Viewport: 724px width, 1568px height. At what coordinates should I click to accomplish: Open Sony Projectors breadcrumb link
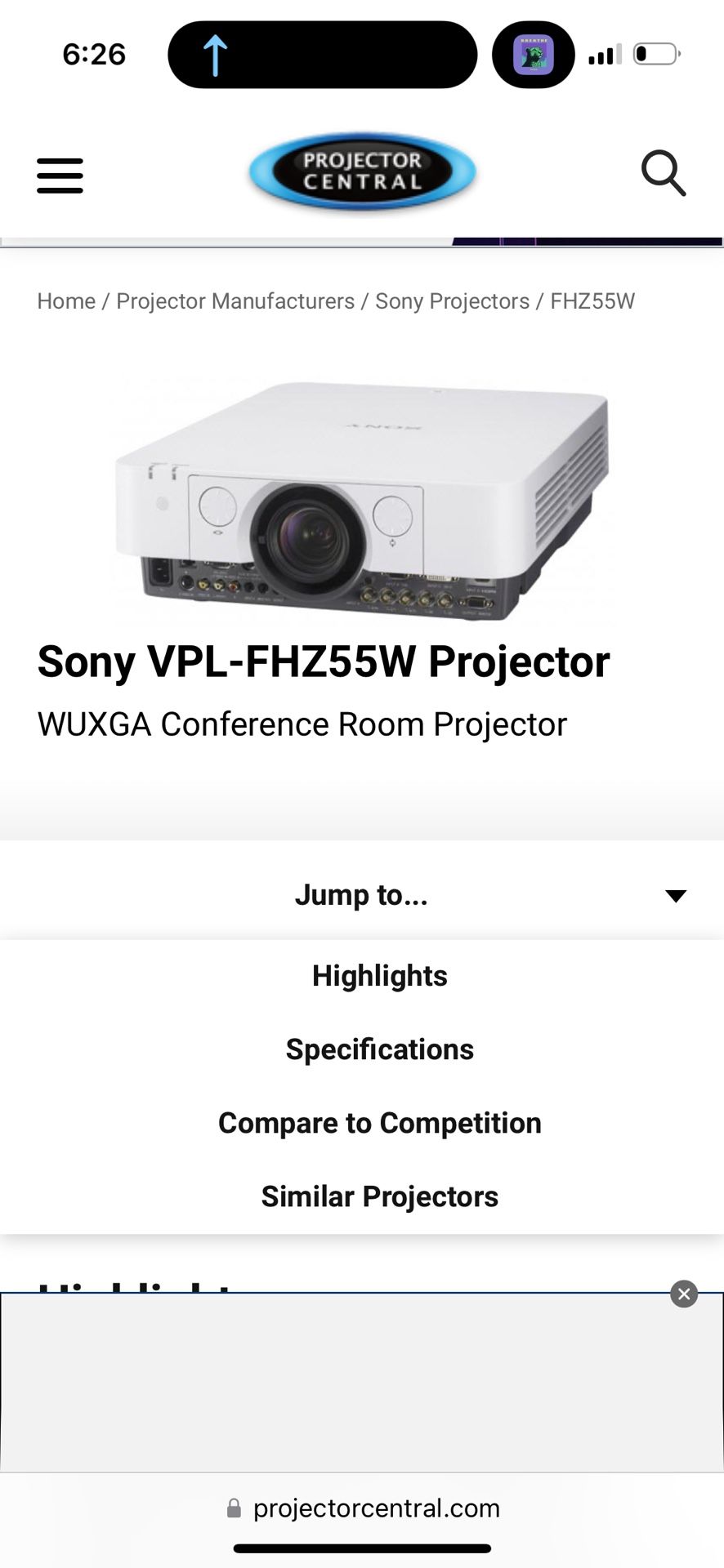pyautogui.click(x=452, y=301)
